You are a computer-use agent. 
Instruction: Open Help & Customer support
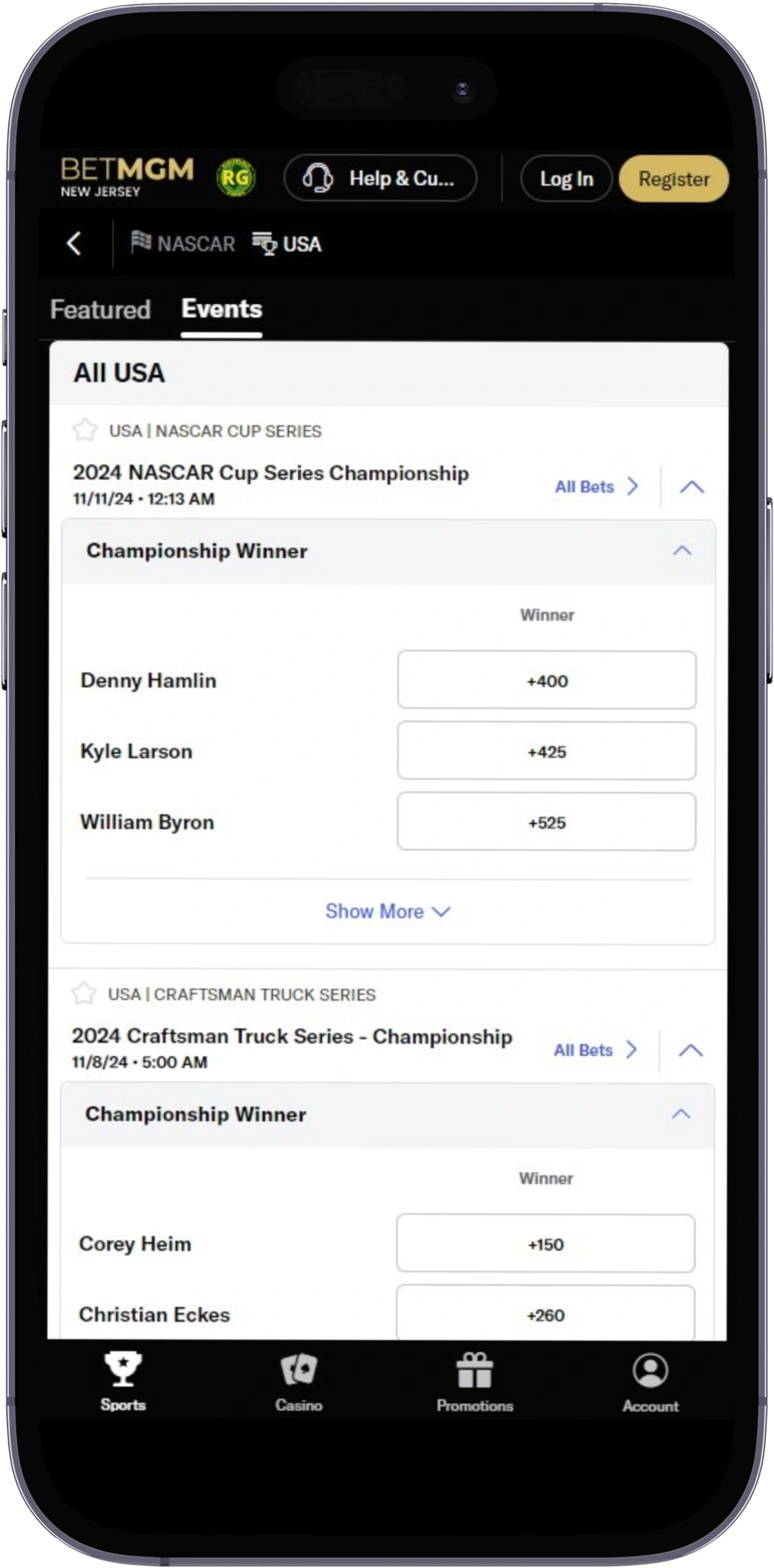pyautogui.click(x=380, y=178)
